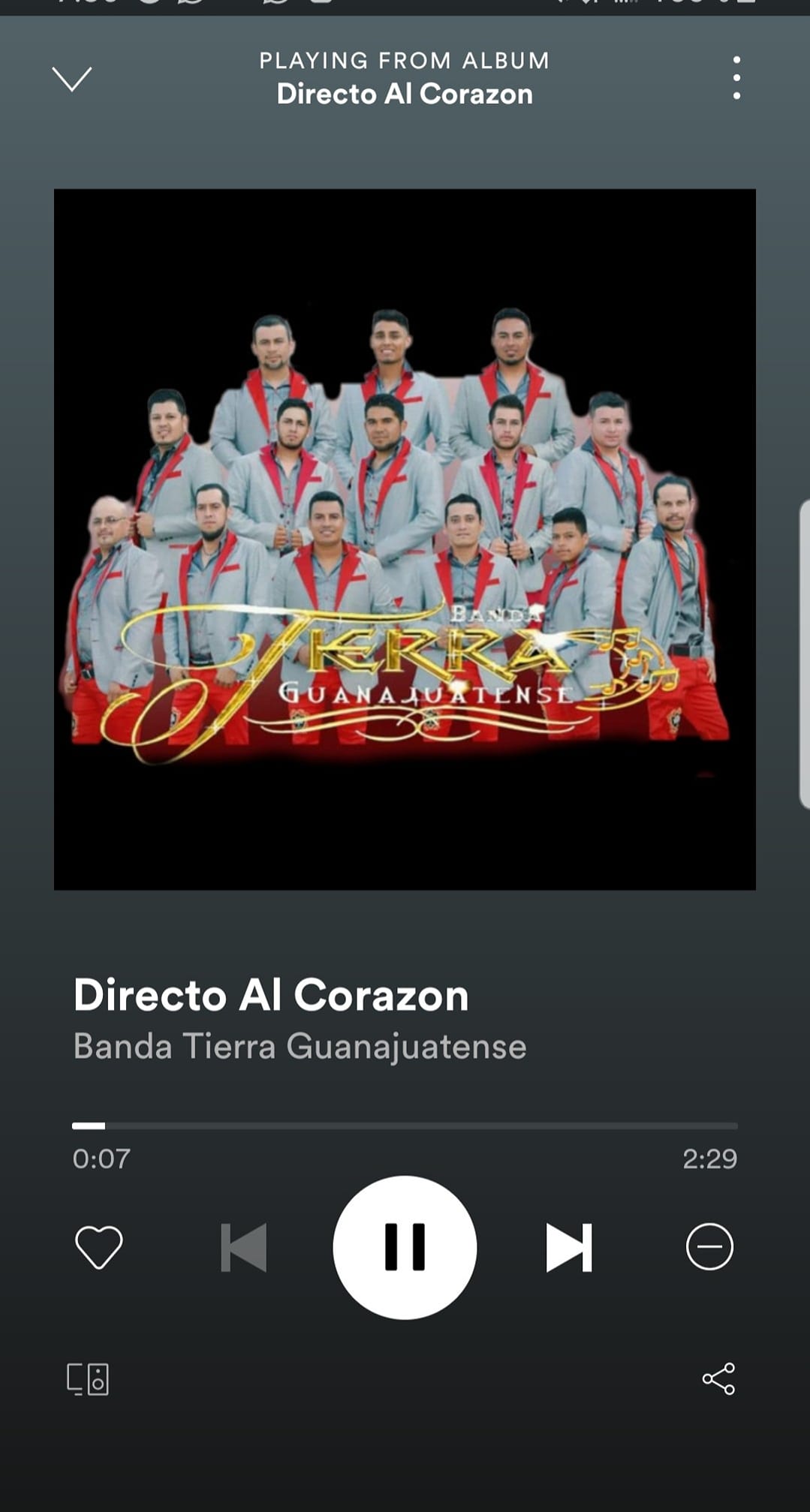This screenshot has height=1512, width=810.
Task: Hide this song with the minus icon
Action: tap(709, 1246)
